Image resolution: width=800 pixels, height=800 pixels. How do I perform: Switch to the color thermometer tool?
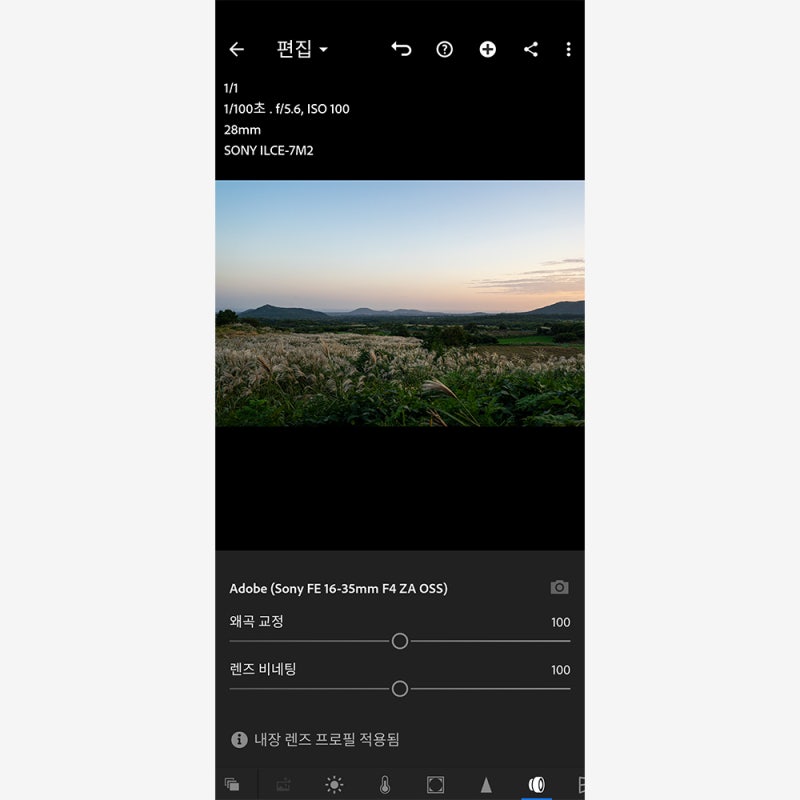click(x=385, y=785)
